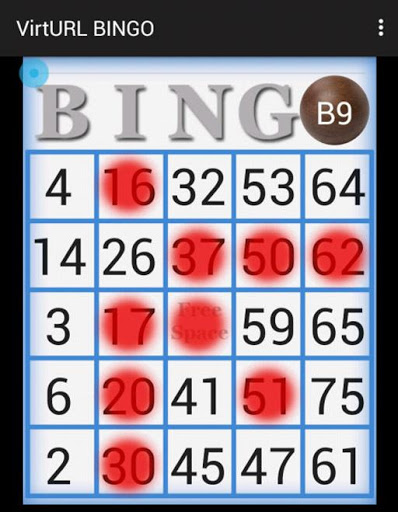The image size is (398, 512).
Task: Open the overflow menu
Action: coord(381,28)
